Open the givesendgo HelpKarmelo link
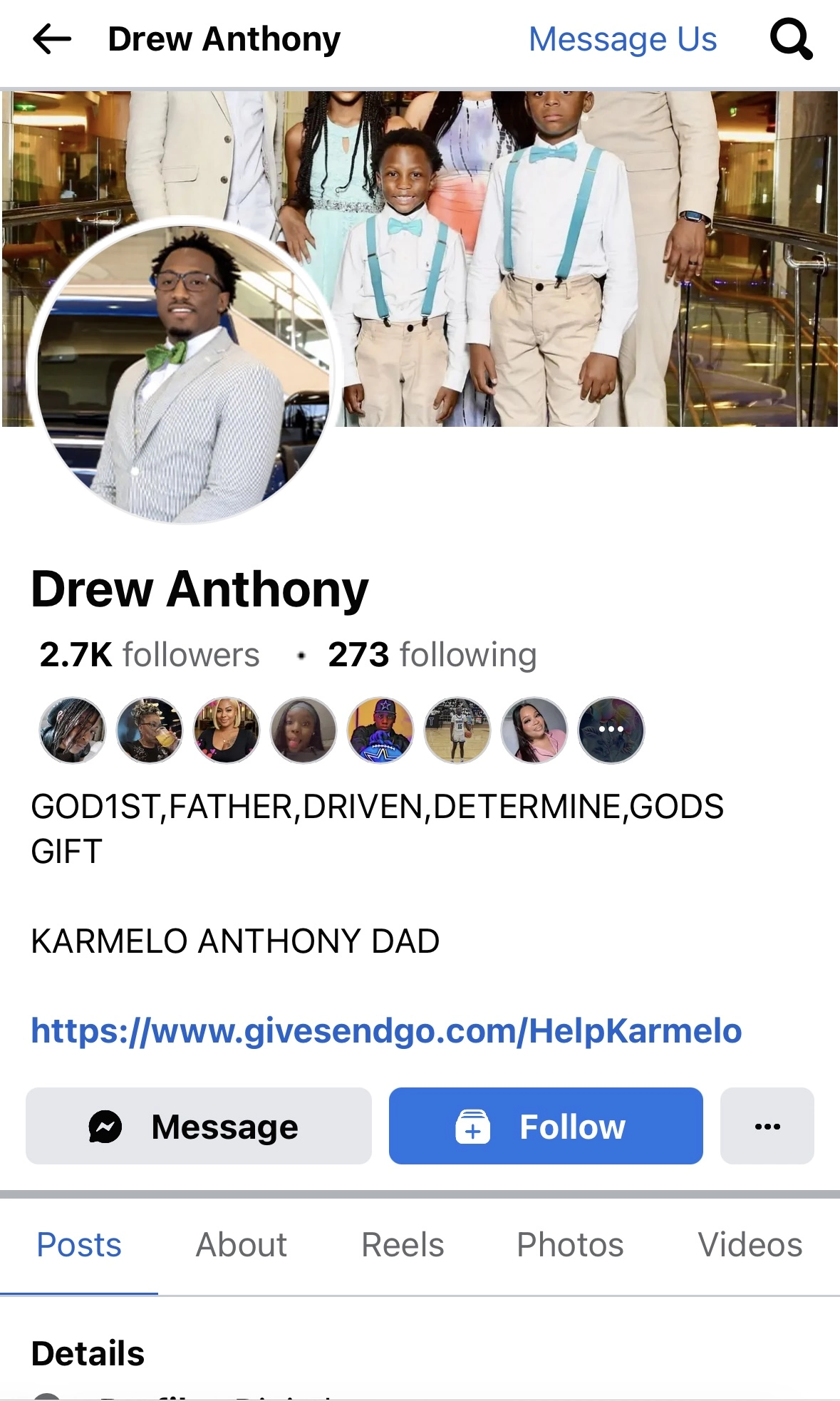This screenshot has height=1401, width=840. 386,1030
